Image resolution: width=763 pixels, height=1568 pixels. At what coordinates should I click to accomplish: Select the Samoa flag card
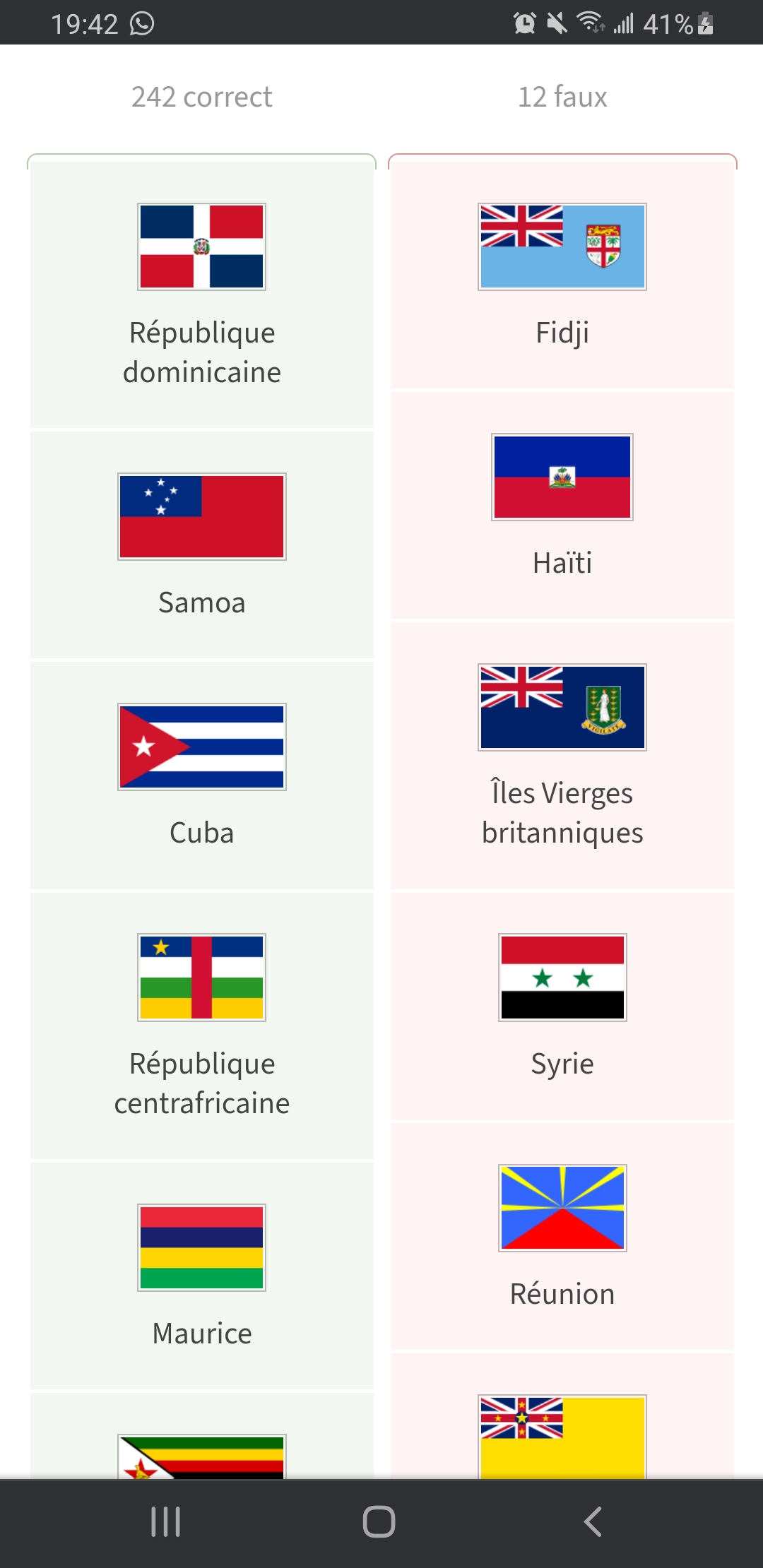point(202,545)
